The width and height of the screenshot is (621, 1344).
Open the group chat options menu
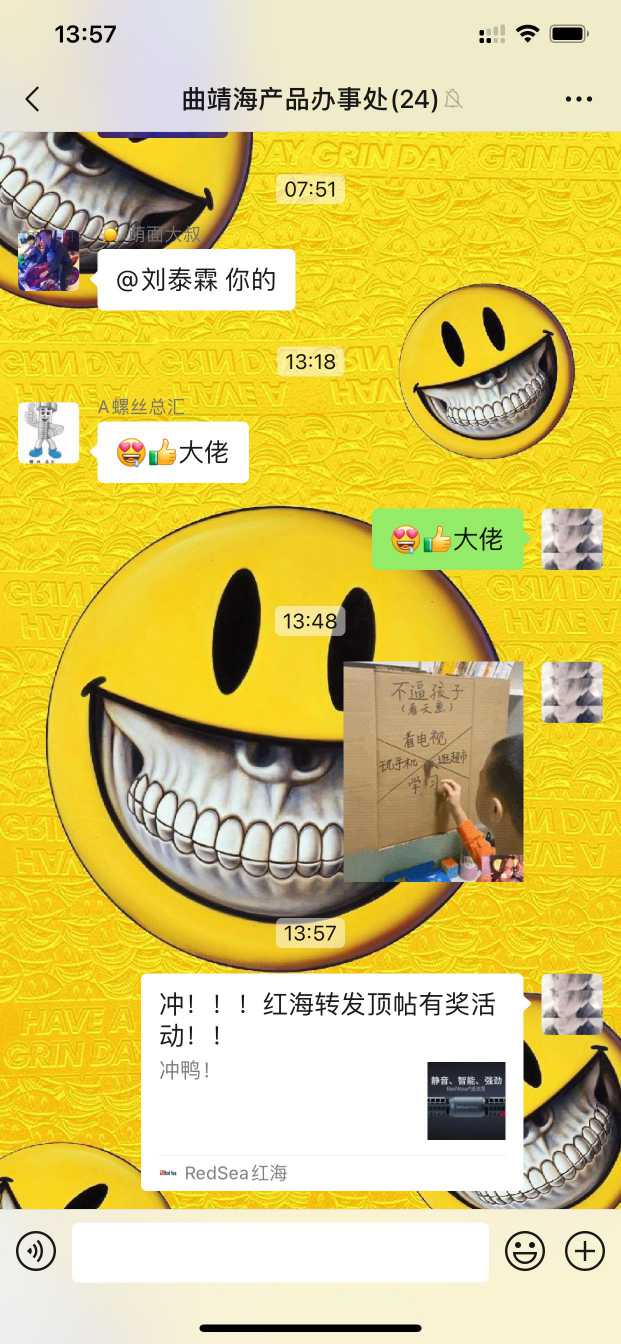579,99
